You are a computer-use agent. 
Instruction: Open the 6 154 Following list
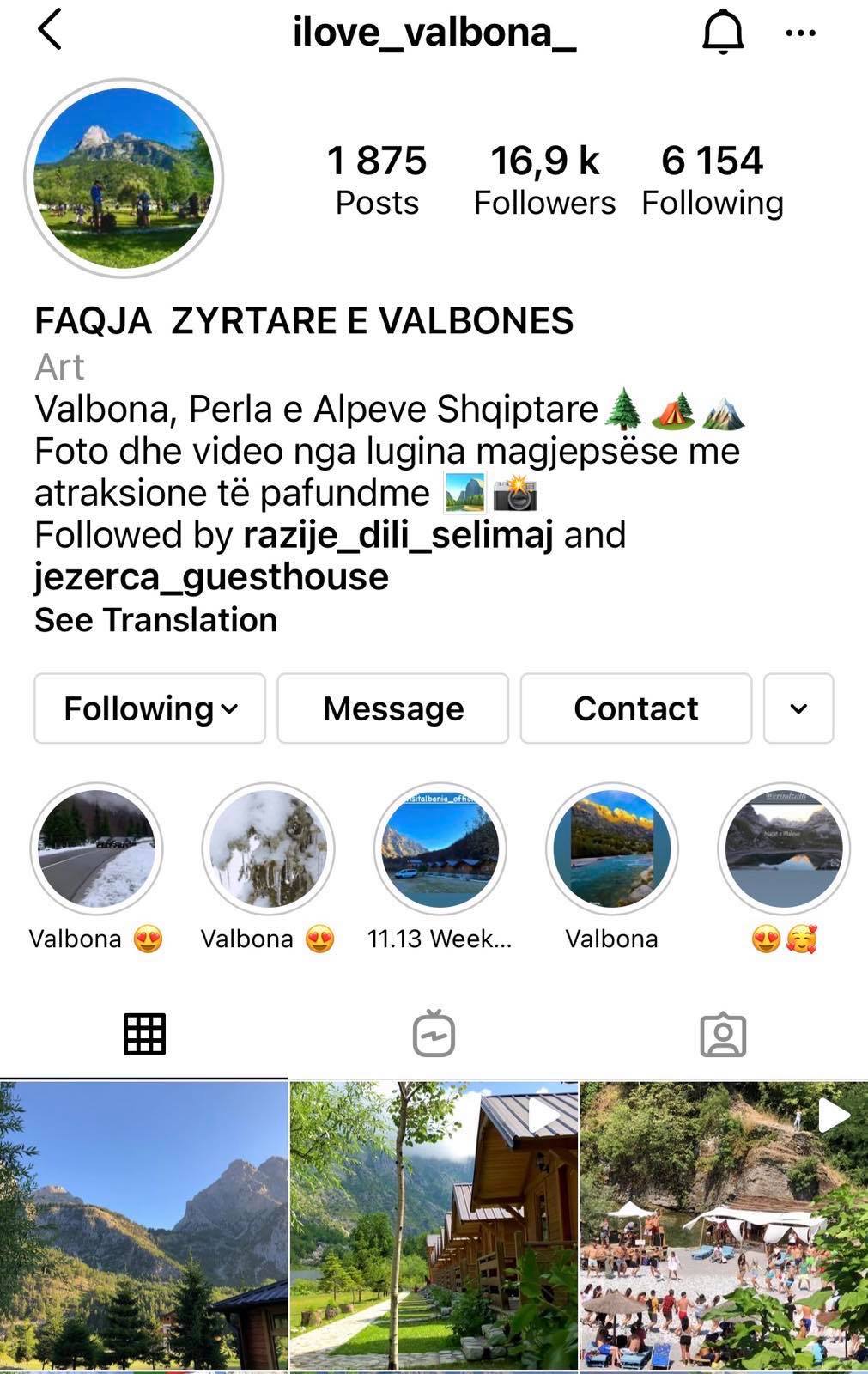[x=712, y=179]
